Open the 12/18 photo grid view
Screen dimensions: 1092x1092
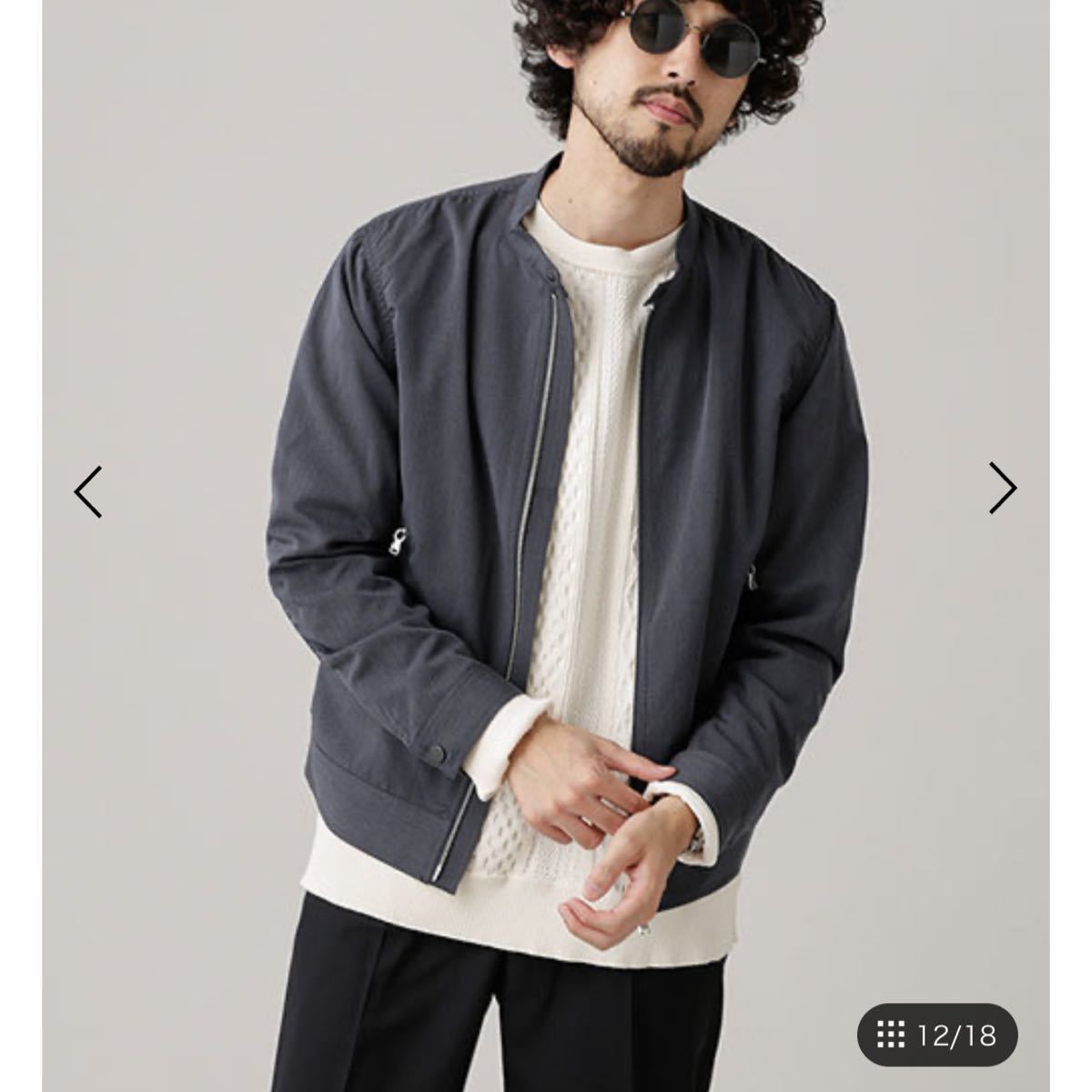click(x=936, y=1034)
